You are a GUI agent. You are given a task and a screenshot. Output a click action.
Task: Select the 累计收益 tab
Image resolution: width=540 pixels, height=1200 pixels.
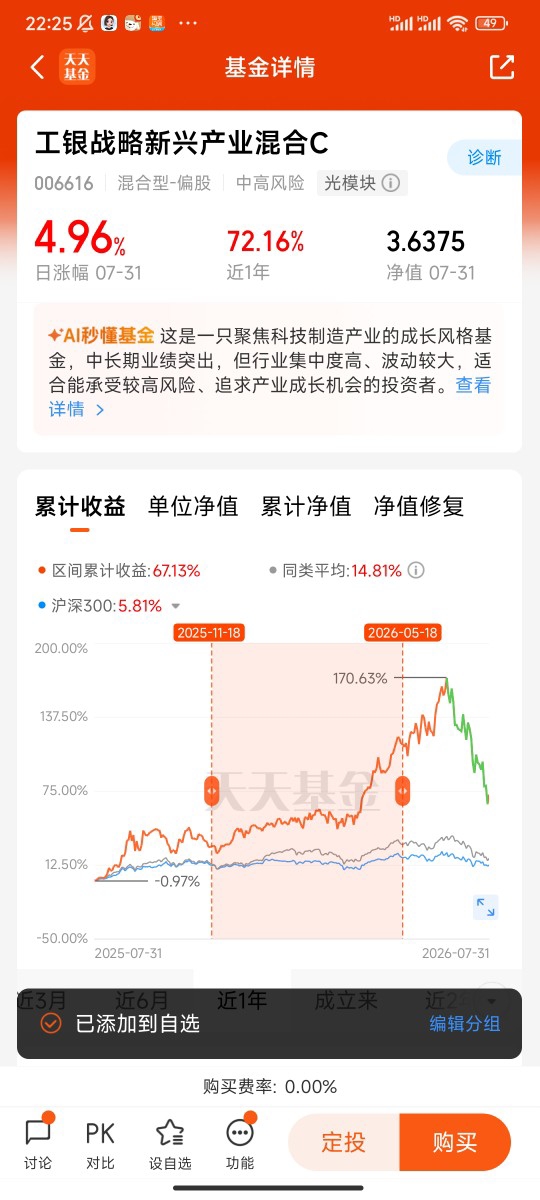point(80,507)
